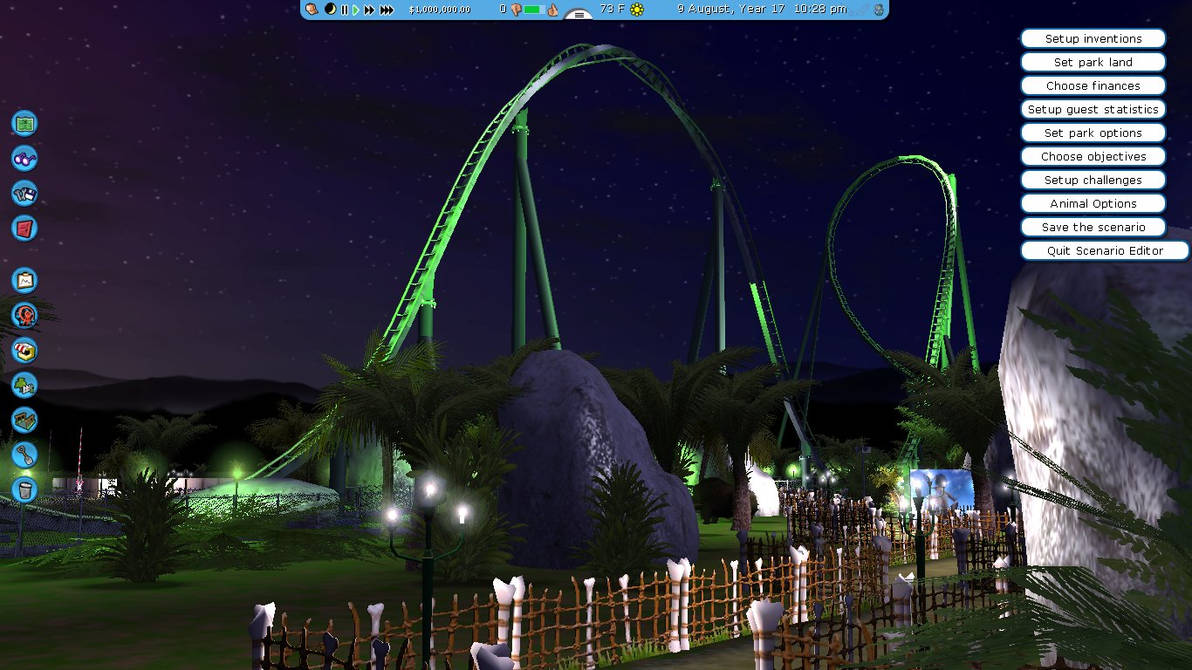Quit Scenario Editor
Screen dimensions: 1192x670
pyautogui.click(x=1104, y=250)
